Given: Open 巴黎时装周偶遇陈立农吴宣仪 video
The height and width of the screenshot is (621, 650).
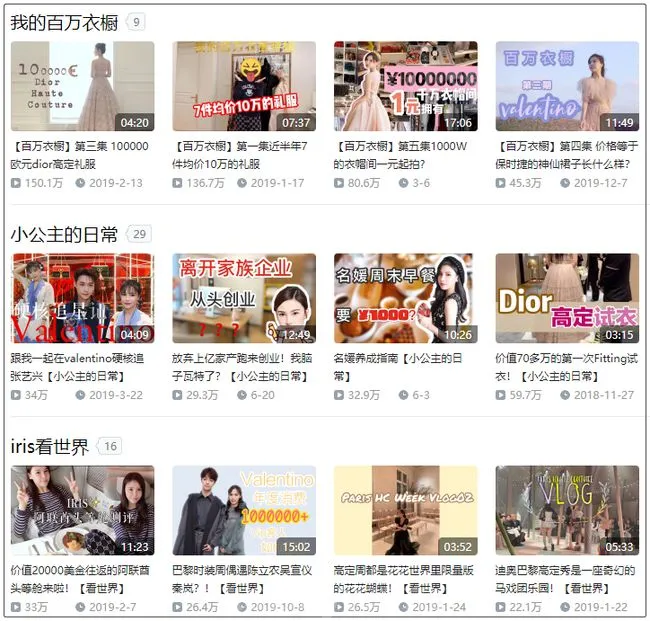Looking at the screenshot, I should pyautogui.click(x=244, y=511).
